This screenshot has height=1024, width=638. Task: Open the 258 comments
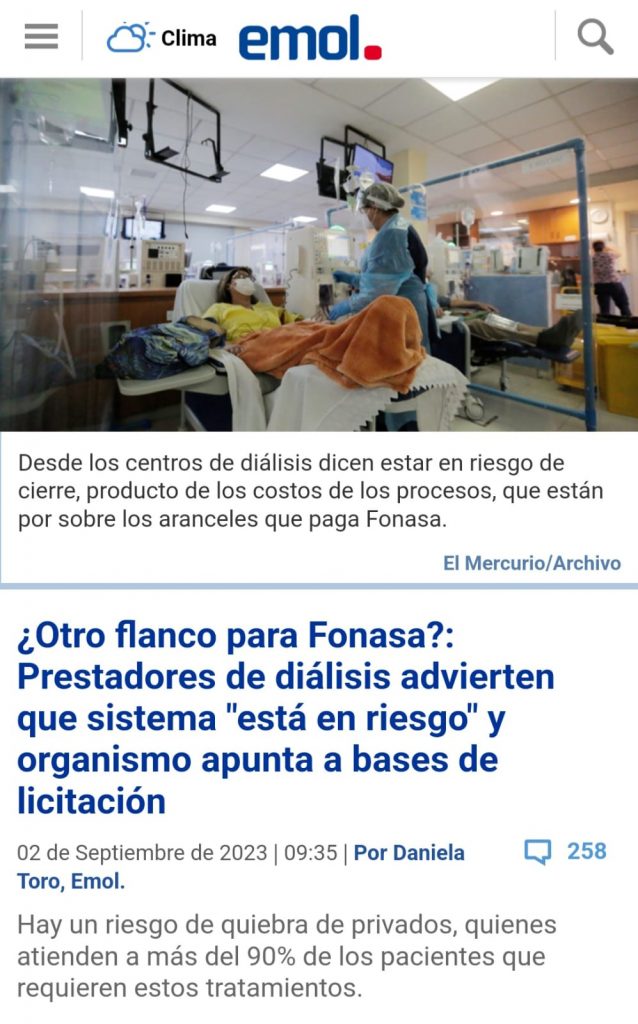[x=566, y=851]
